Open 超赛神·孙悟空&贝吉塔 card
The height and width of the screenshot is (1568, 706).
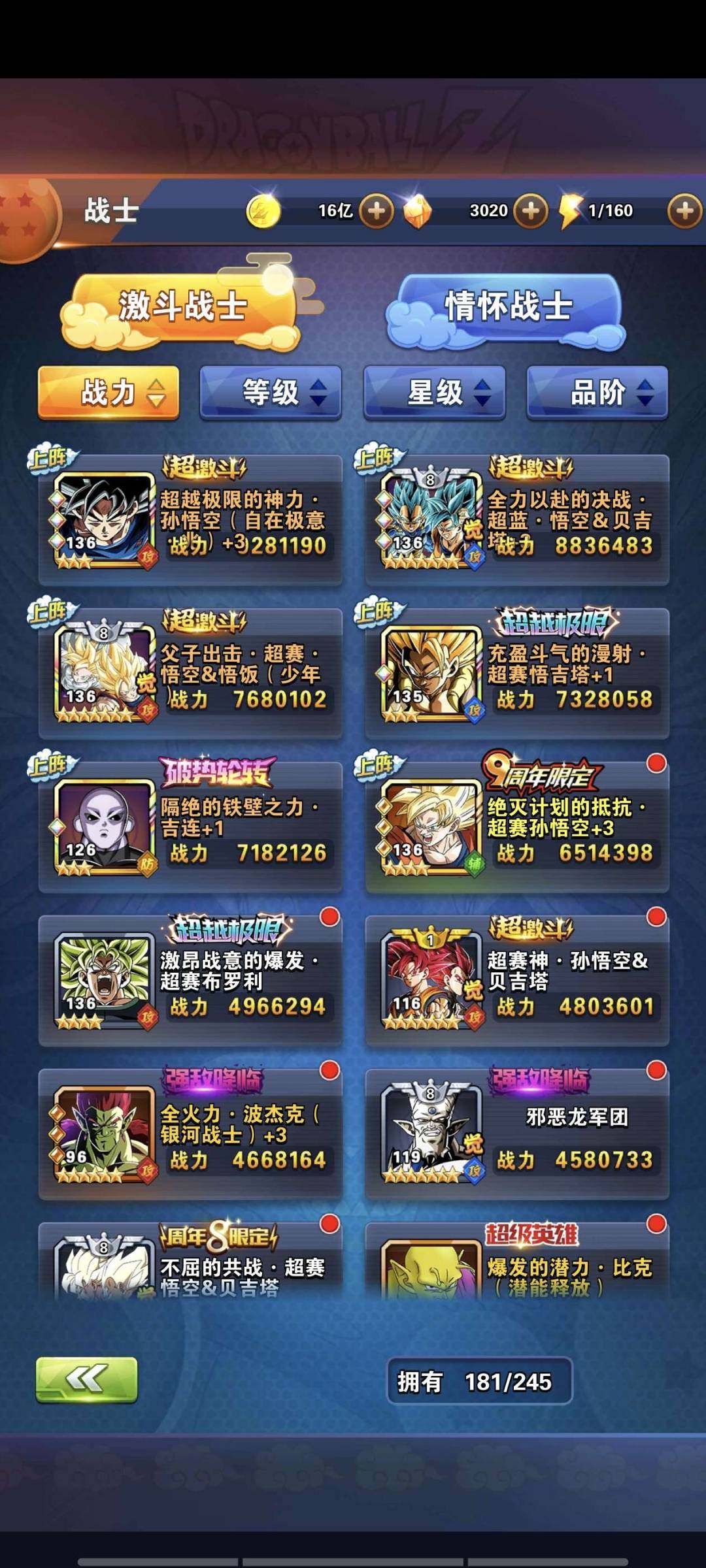pos(516,981)
